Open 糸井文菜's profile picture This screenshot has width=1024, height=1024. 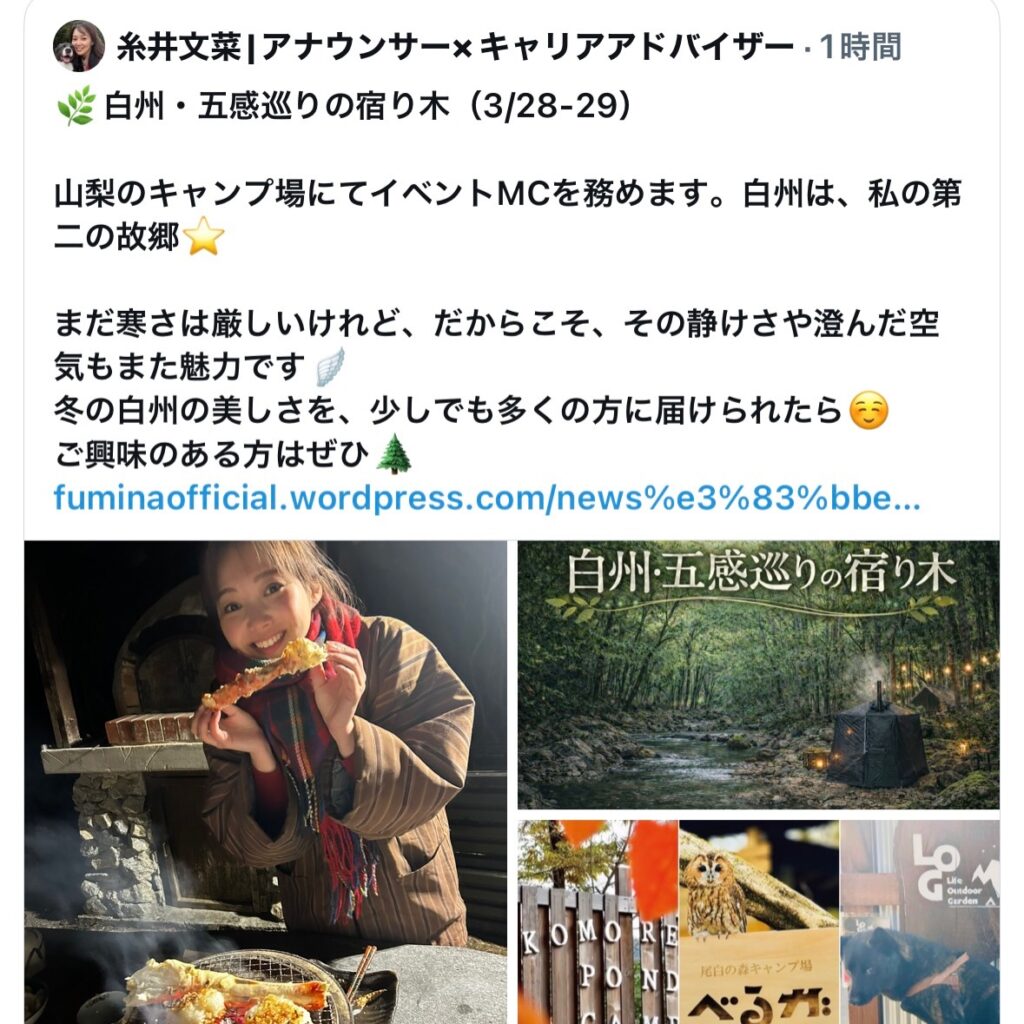pyautogui.click(x=79, y=46)
